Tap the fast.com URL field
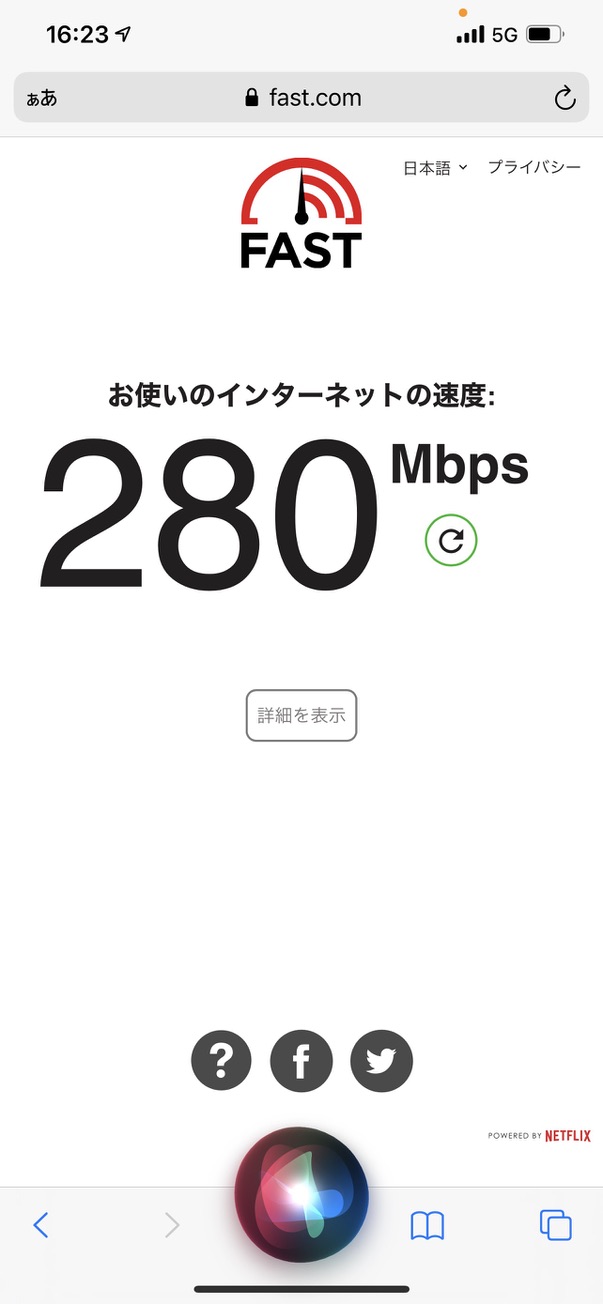Viewport: 603px width, 1304px height. click(x=302, y=98)
